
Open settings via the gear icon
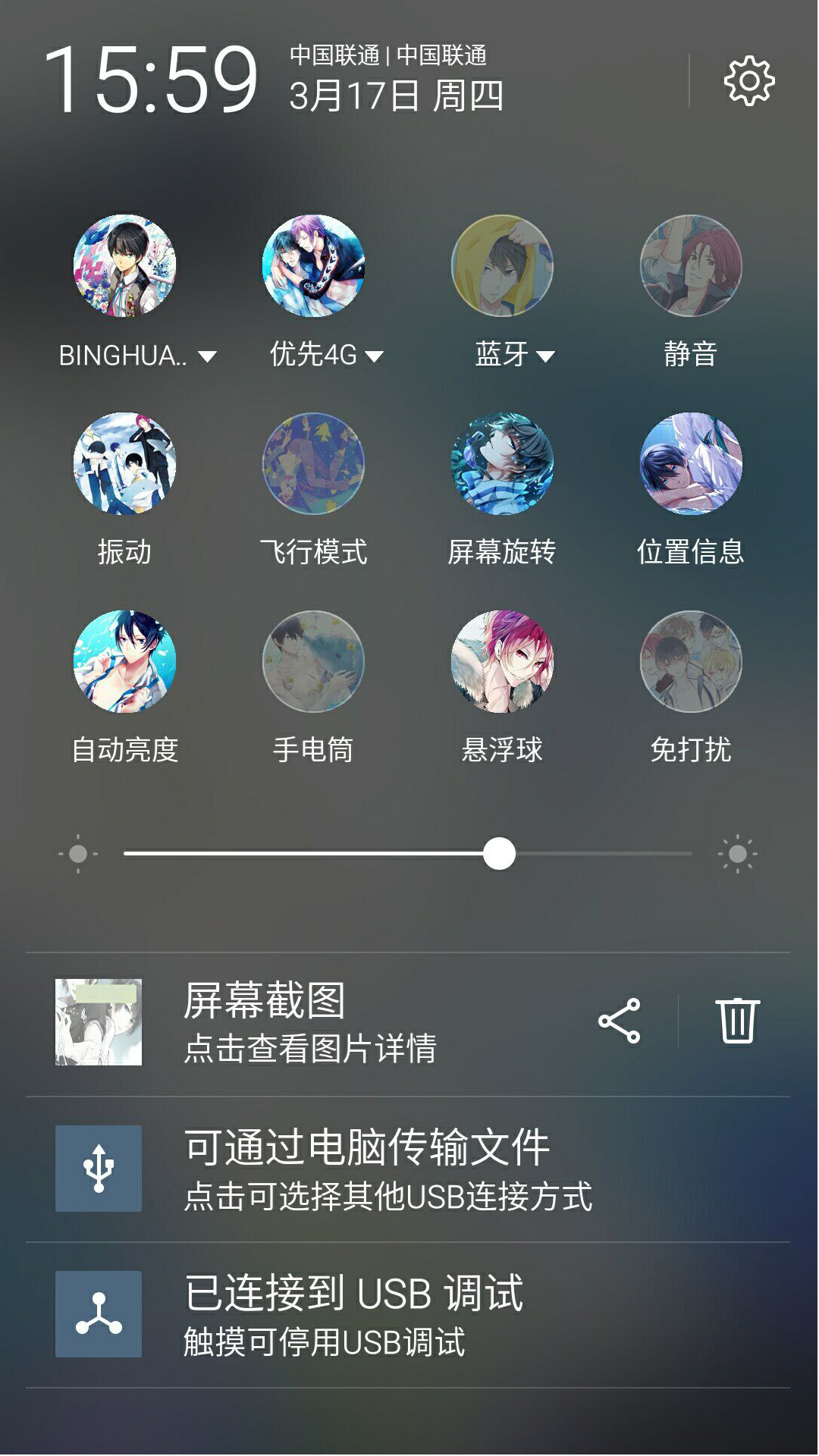coord(749,80)
